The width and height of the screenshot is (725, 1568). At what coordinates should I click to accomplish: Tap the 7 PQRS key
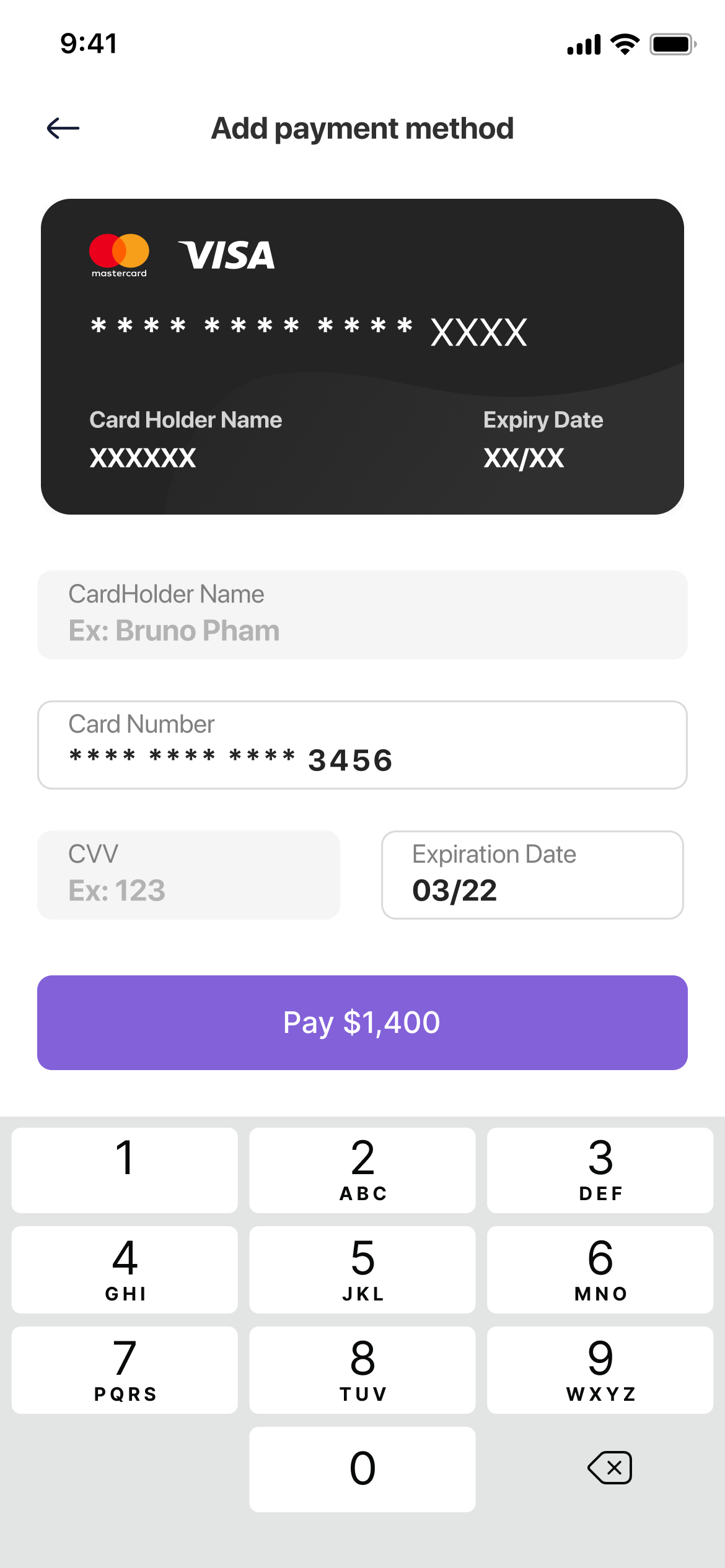click(125, 1370)
